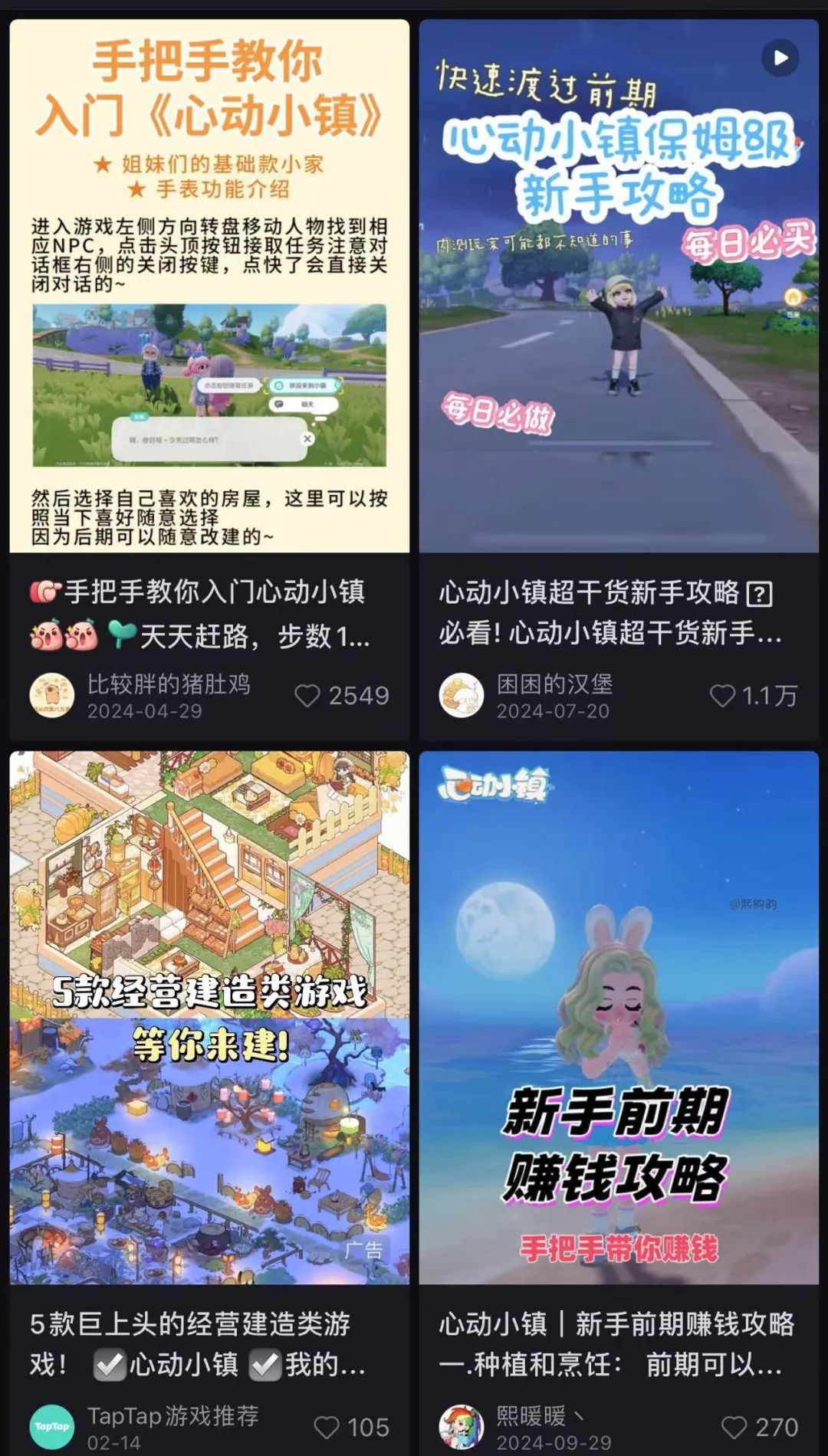The width and height of the screenshot is (828, 1456).
Task: Tap the 1.1万 like count
Action: click(767, 694)
